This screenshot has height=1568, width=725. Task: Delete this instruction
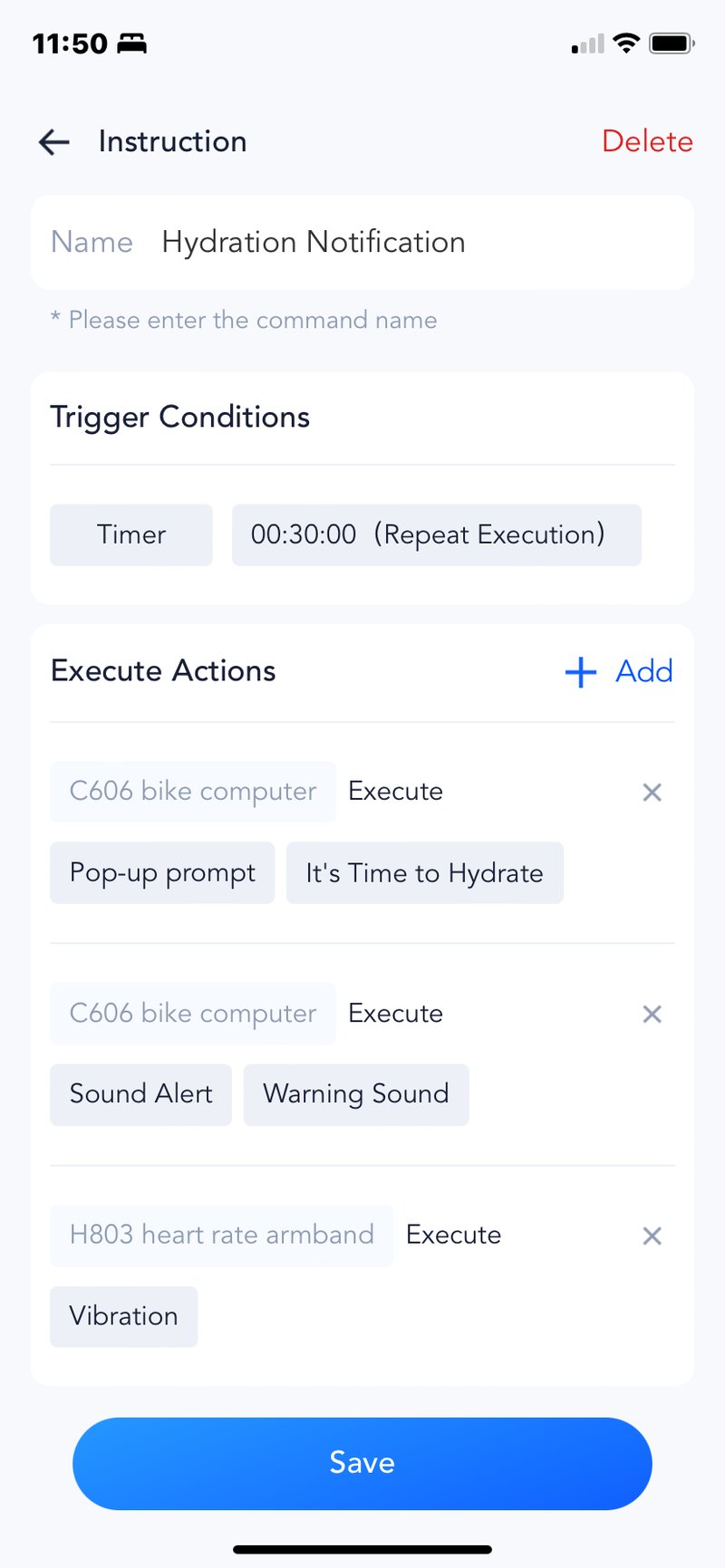pos(646,141)
